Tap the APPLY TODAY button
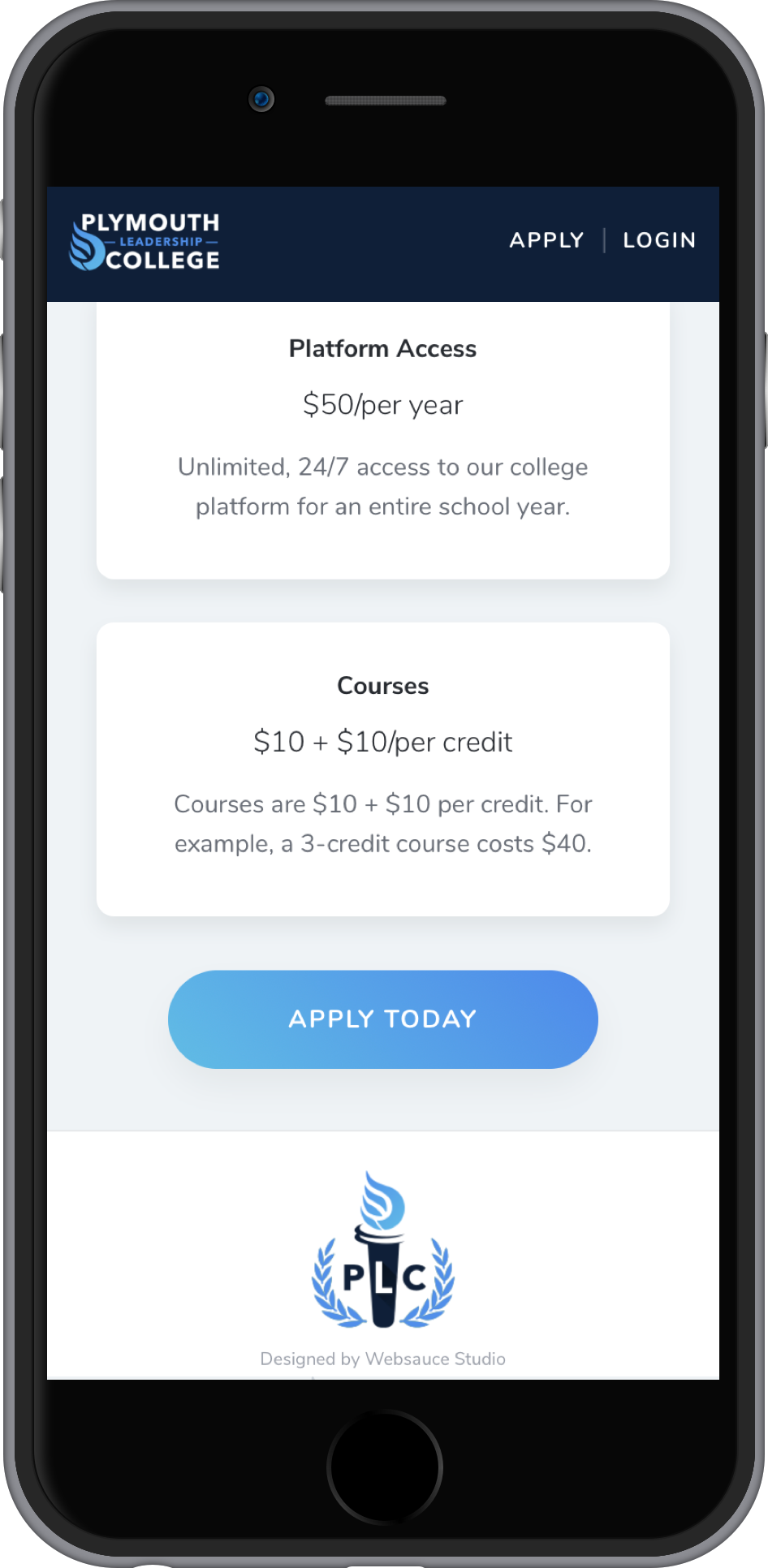 [x=382, y=1019]
